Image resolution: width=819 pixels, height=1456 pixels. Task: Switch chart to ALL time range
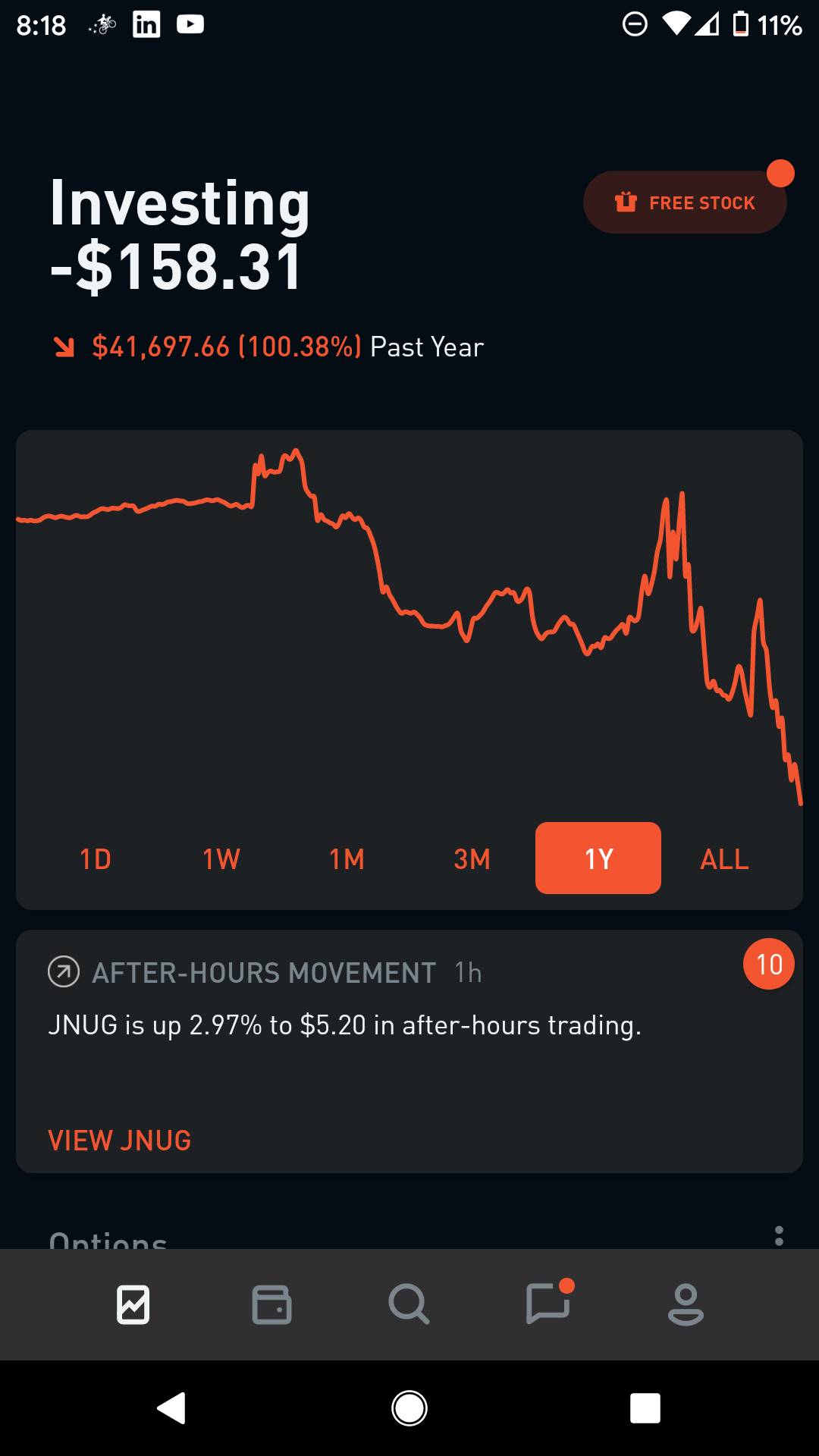coord(723,858)
